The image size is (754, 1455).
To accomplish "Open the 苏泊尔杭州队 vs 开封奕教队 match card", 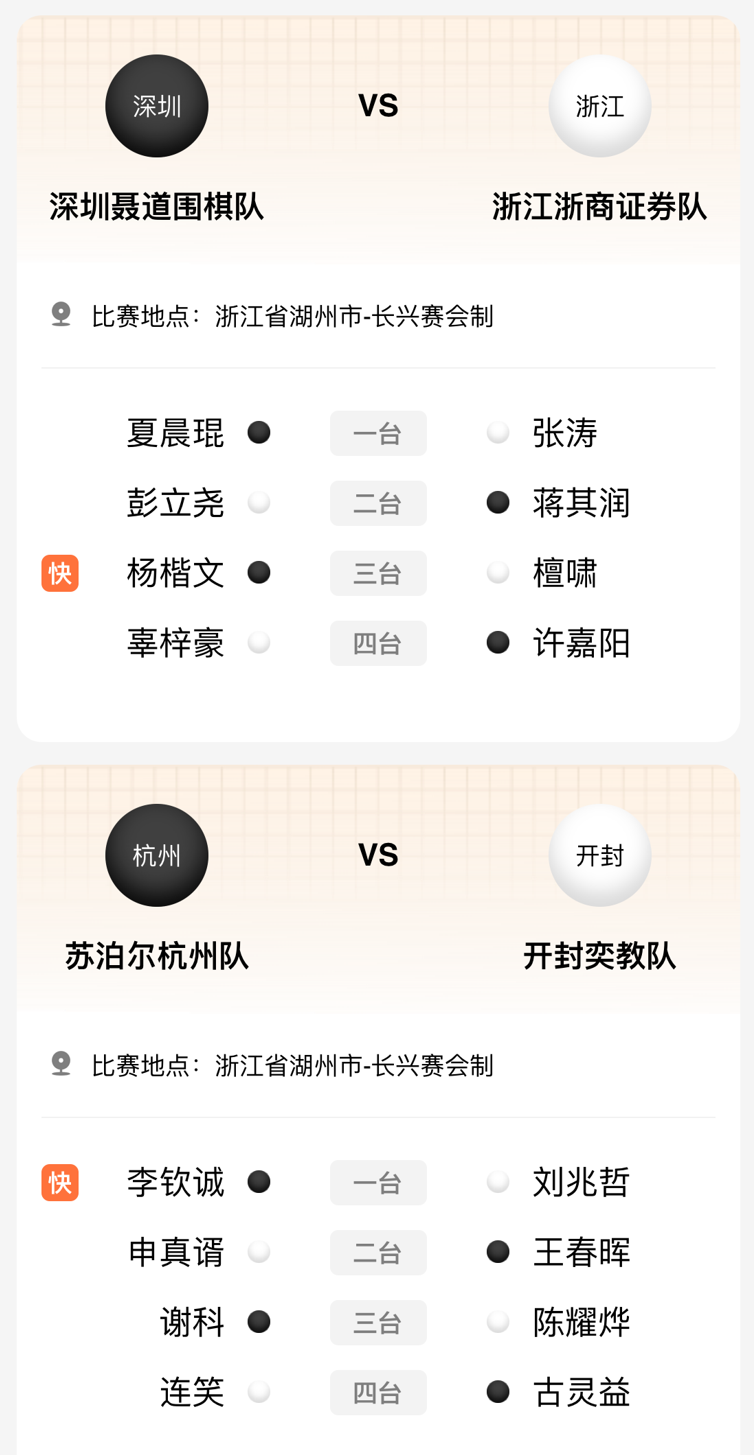I will tap(378, 890).
